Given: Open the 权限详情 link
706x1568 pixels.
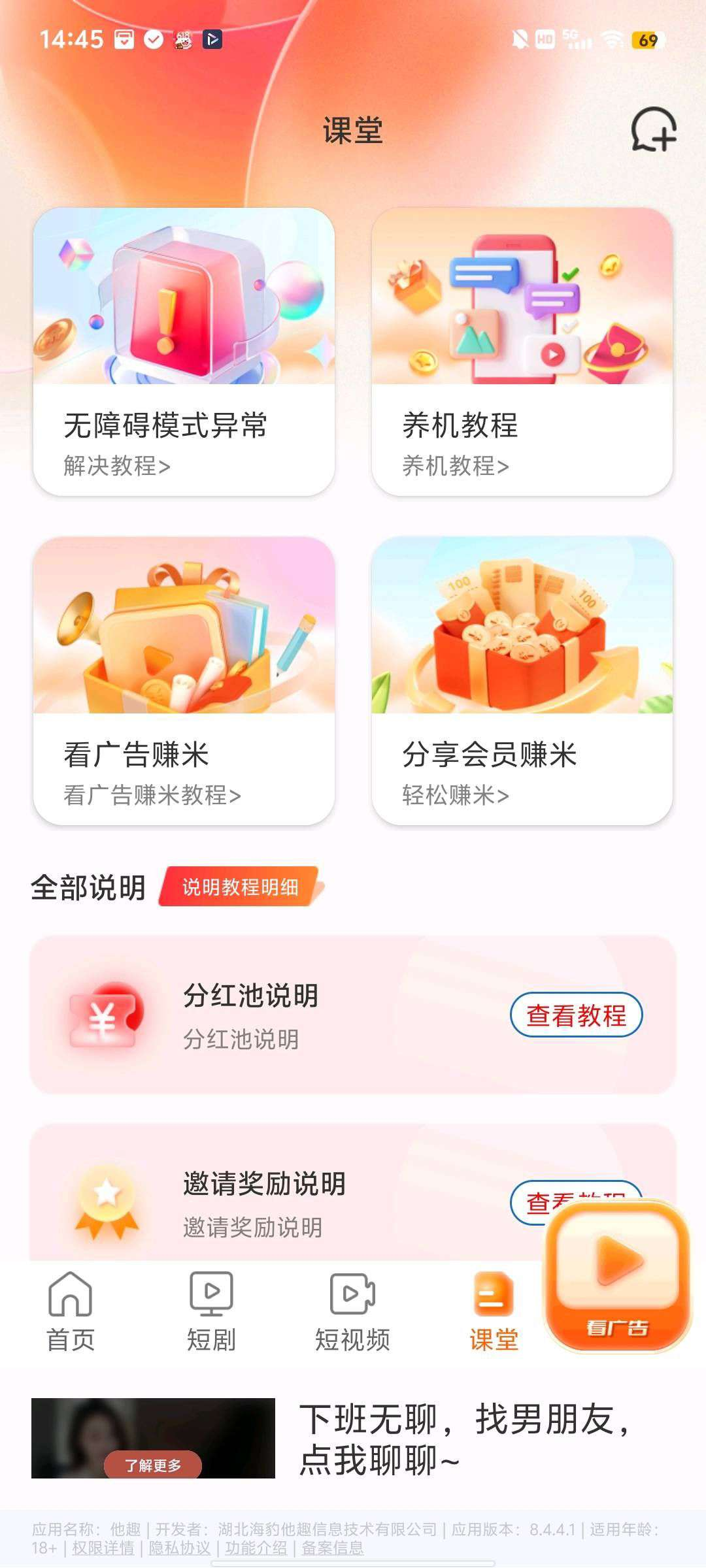Looking at the screenshot, I should point(103,1548).
